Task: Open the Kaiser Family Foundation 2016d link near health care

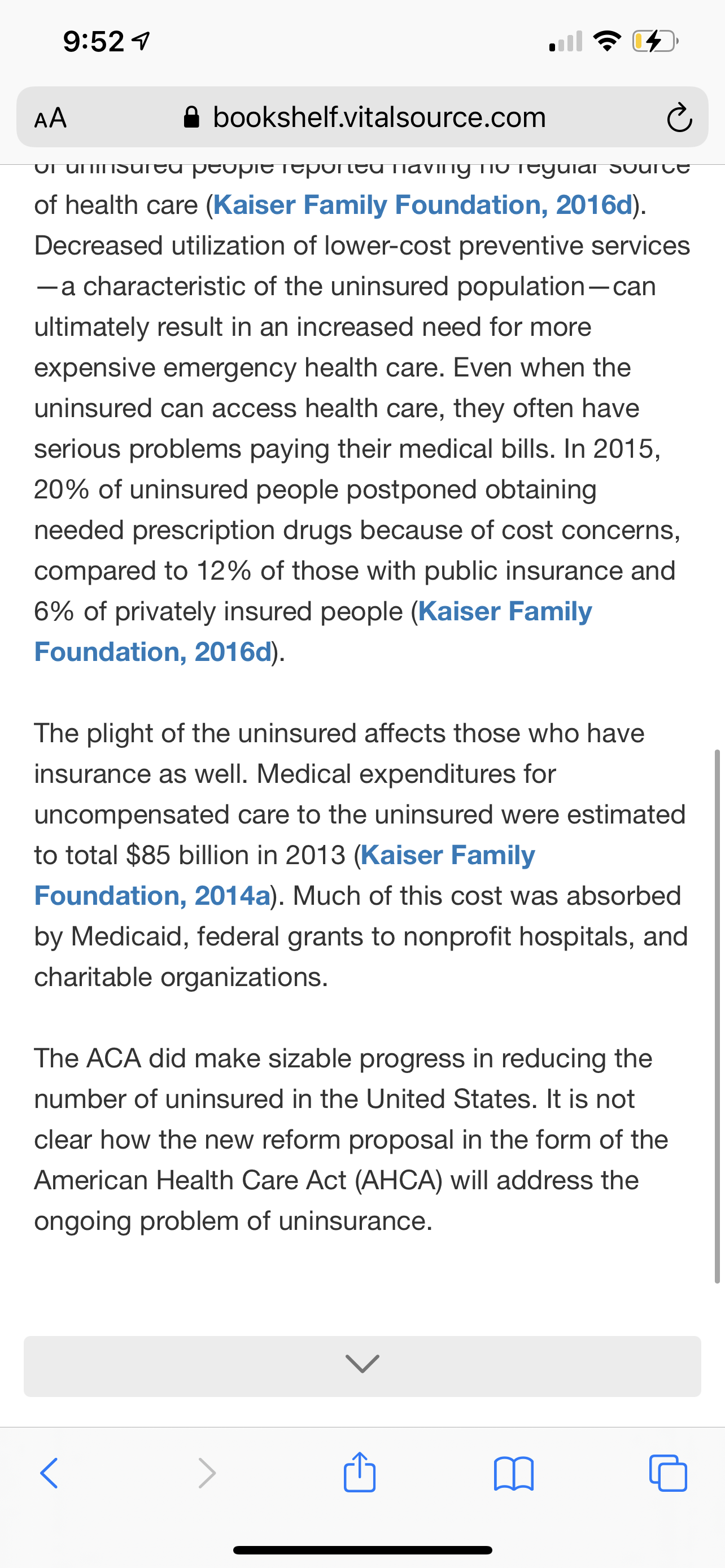Action: coord(422,204)
